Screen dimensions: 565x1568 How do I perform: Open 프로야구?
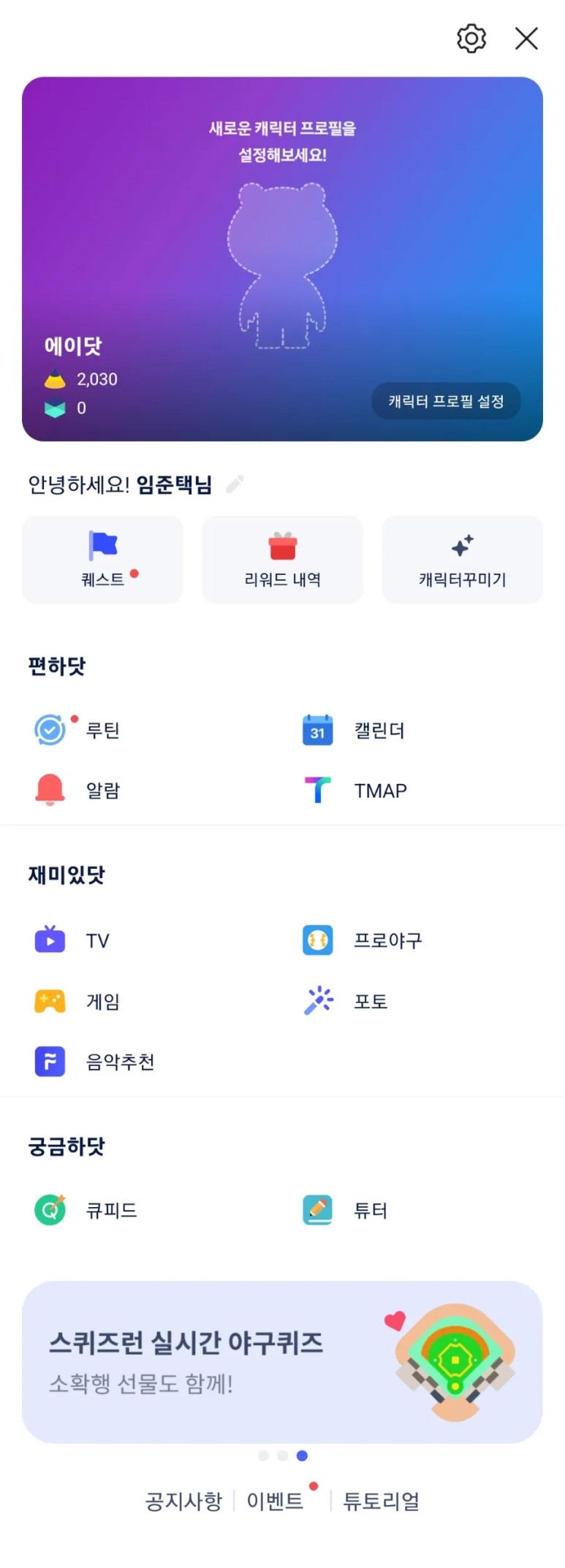(363, 940)
